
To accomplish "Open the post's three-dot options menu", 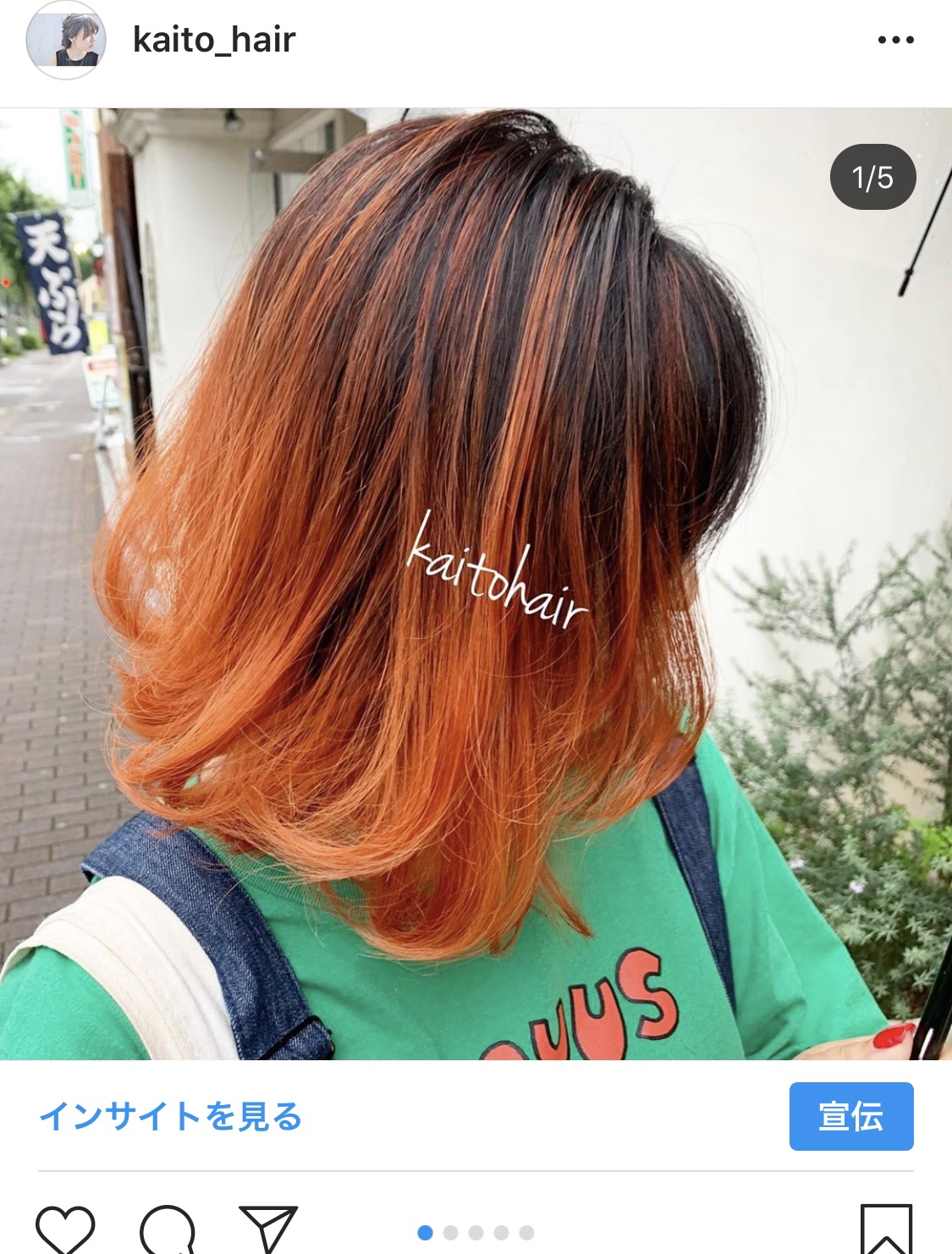I will [895, 40].
